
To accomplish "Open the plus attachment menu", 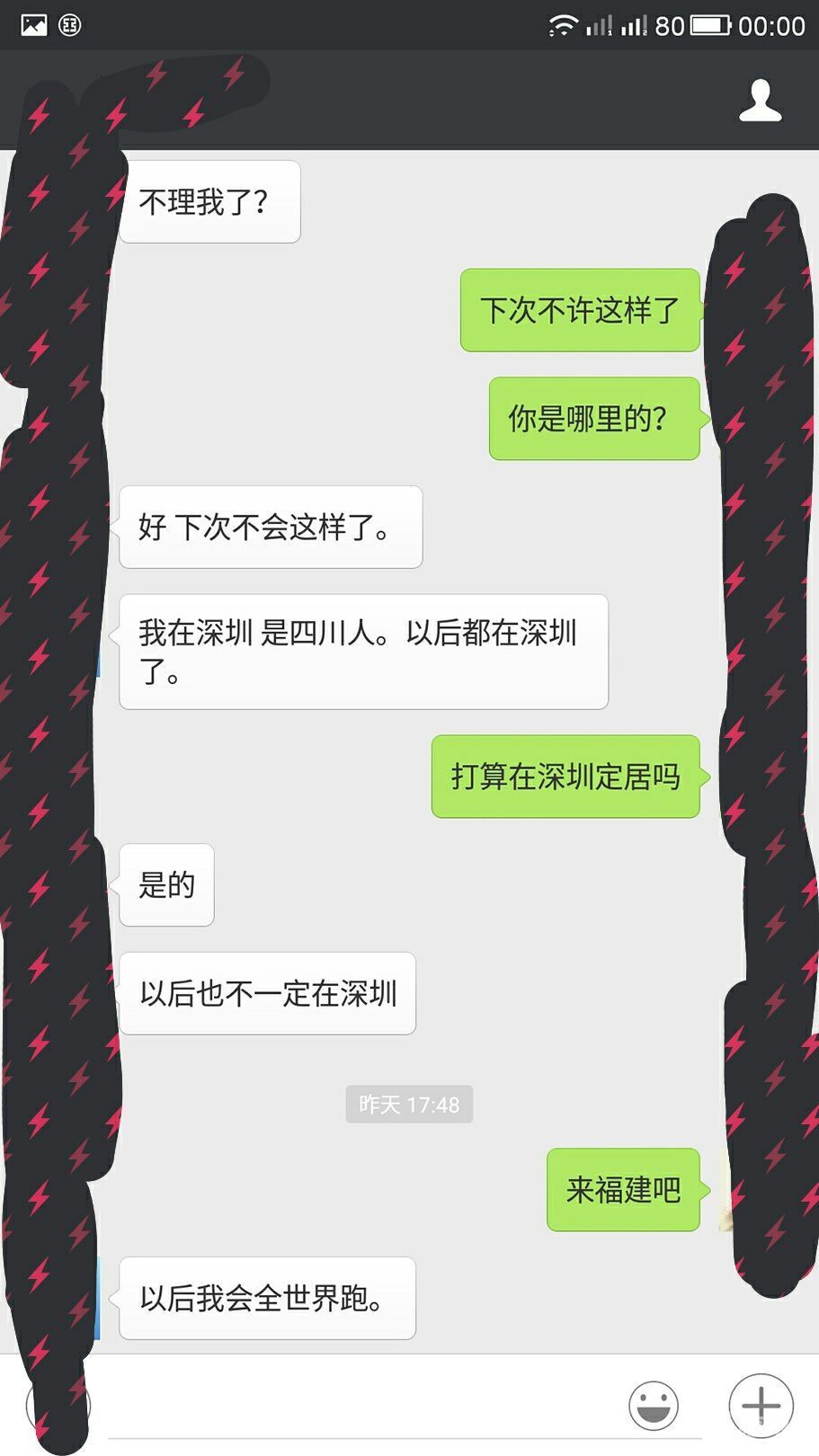I will [761, 1405].
